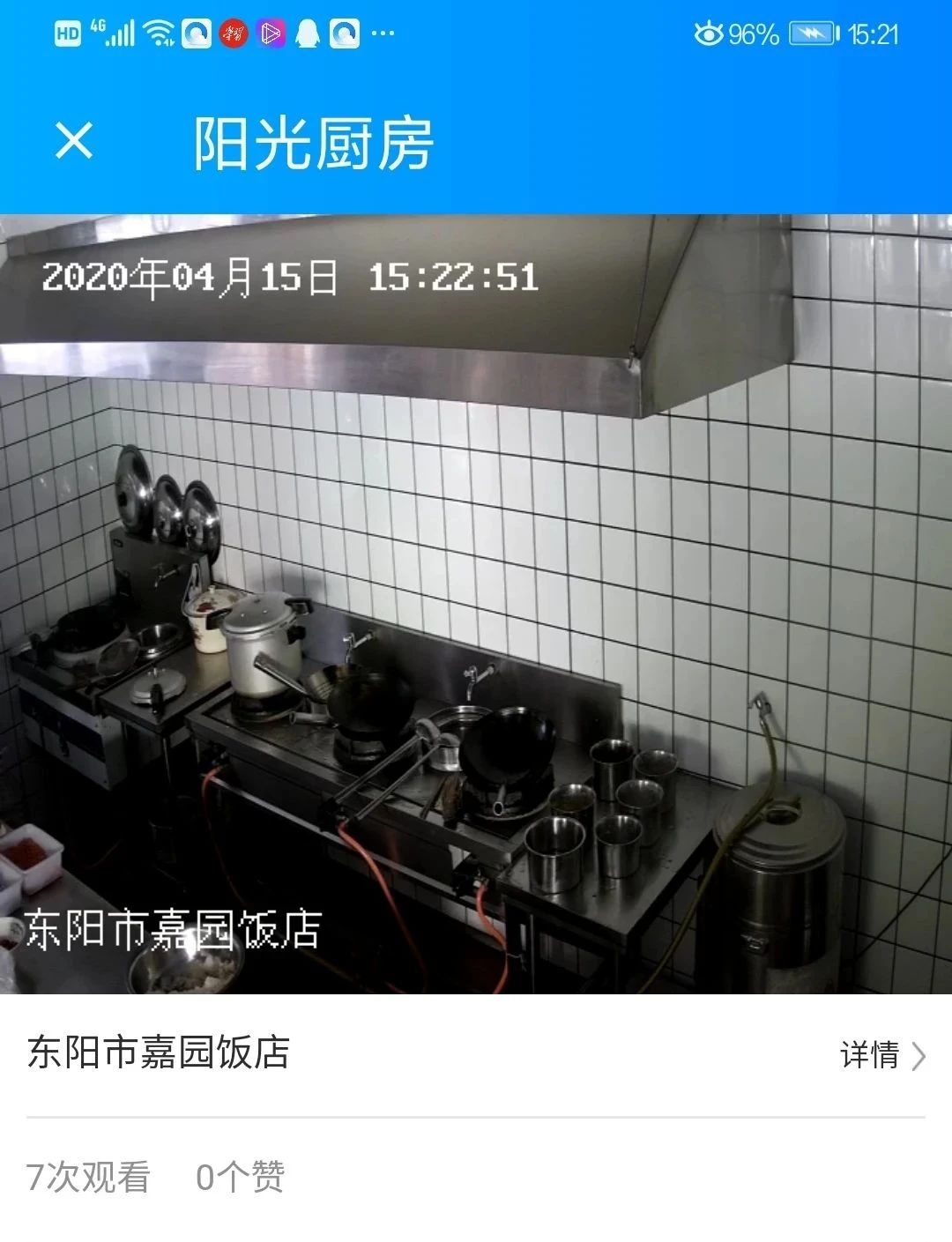Image resolution: width=952 pixels, height=1242 pixels.
Task: Tap the kitchen live video feed
Action: 476,605
